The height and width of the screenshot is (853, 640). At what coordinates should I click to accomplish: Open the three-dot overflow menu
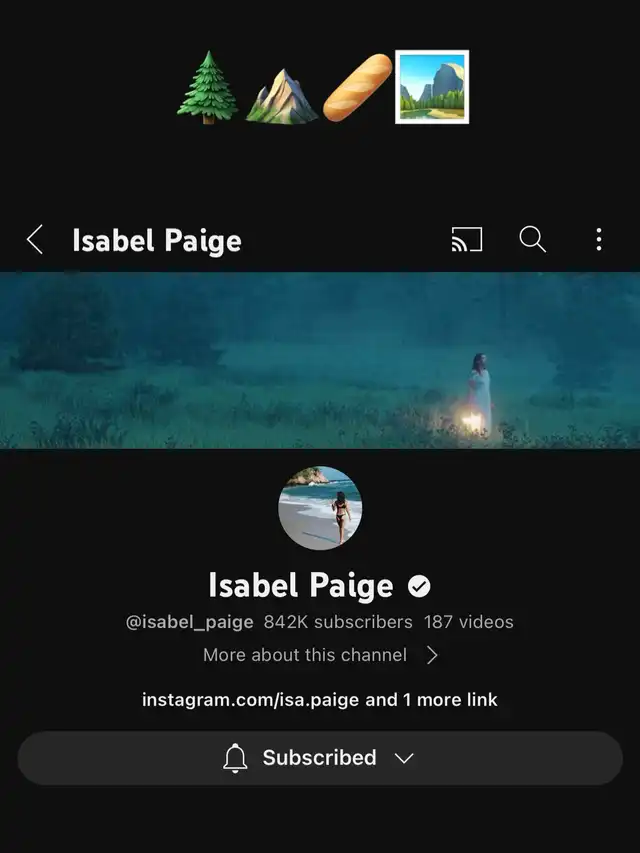coord(598,240)
